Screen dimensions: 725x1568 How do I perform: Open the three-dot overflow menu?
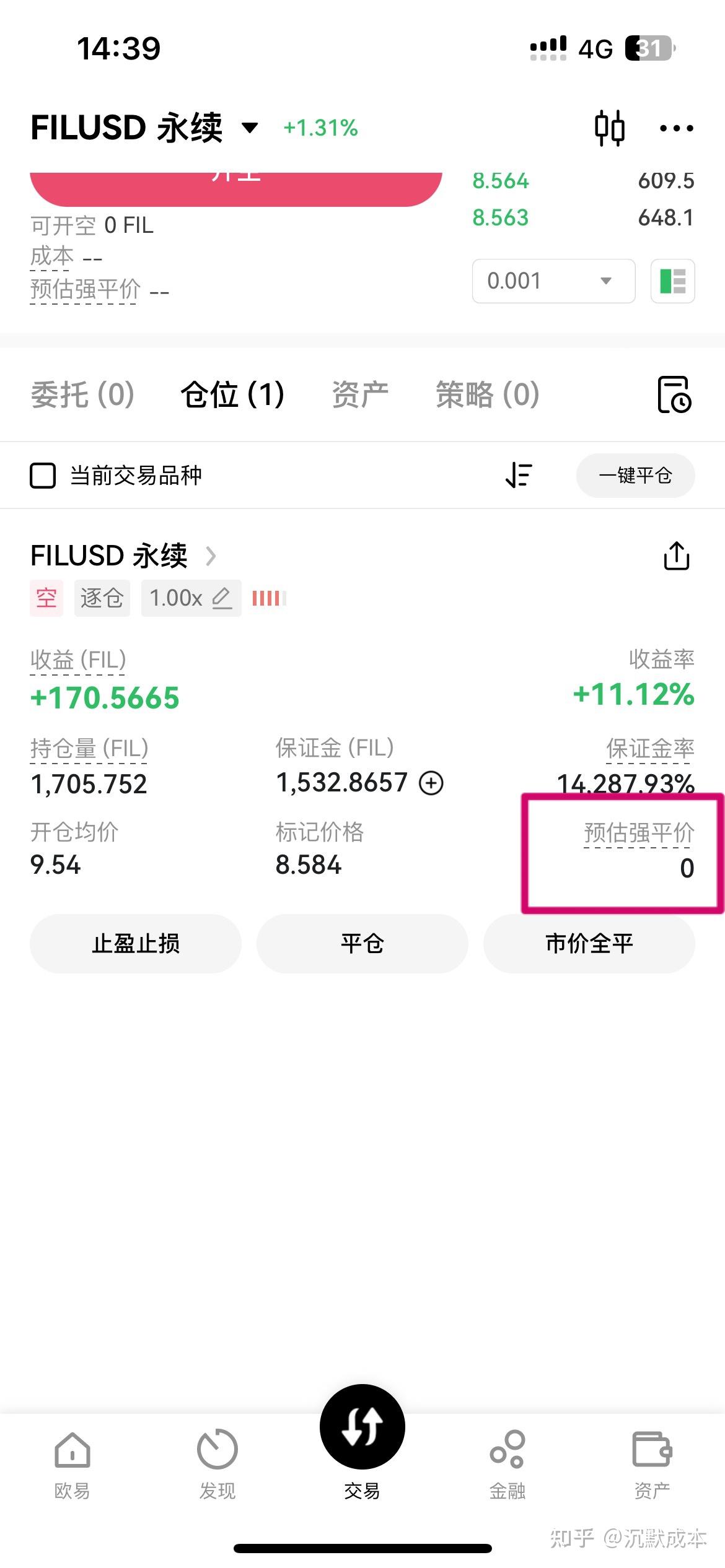(x=676, y=128)
